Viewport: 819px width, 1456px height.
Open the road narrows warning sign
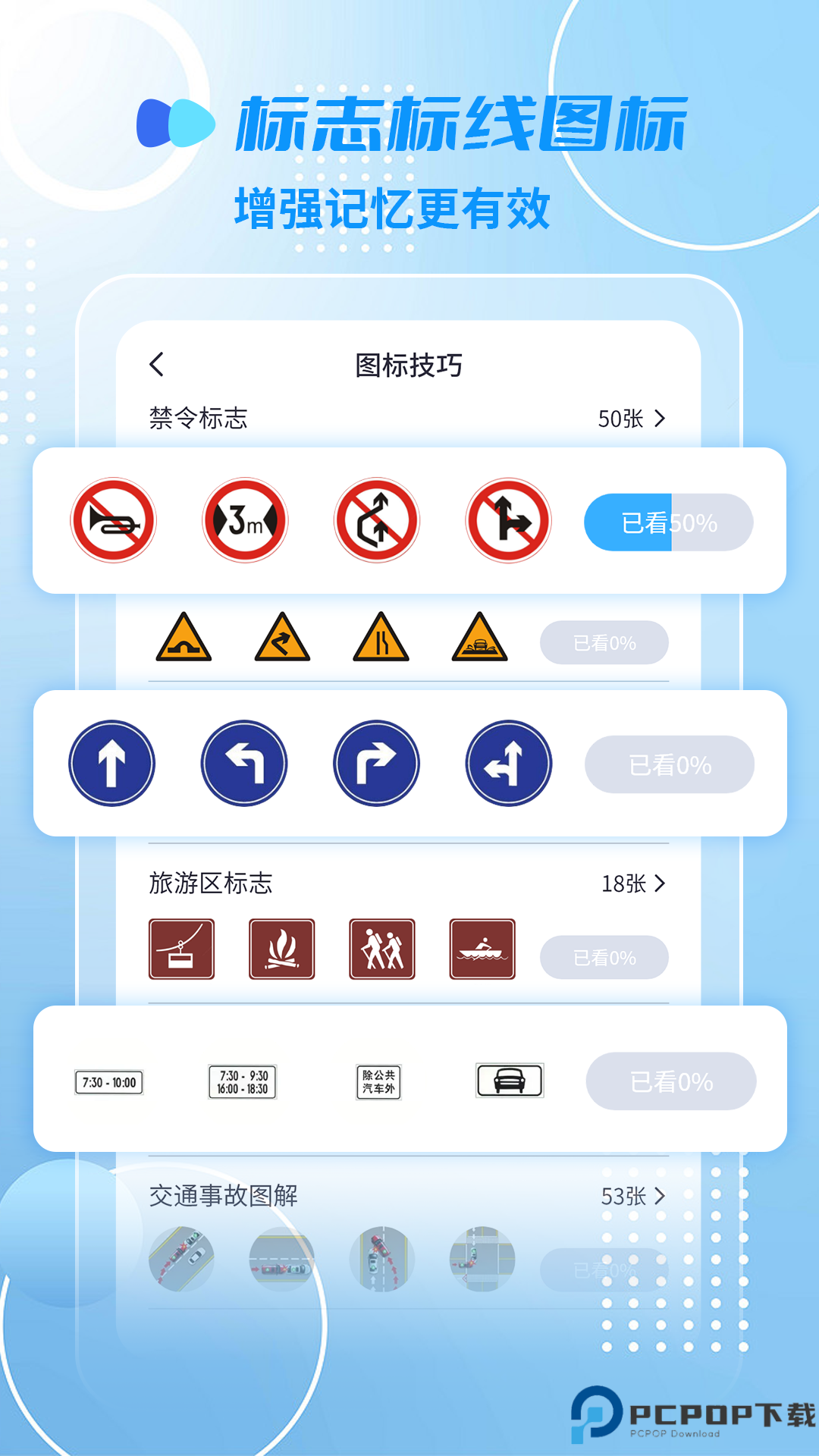point(382,641)
